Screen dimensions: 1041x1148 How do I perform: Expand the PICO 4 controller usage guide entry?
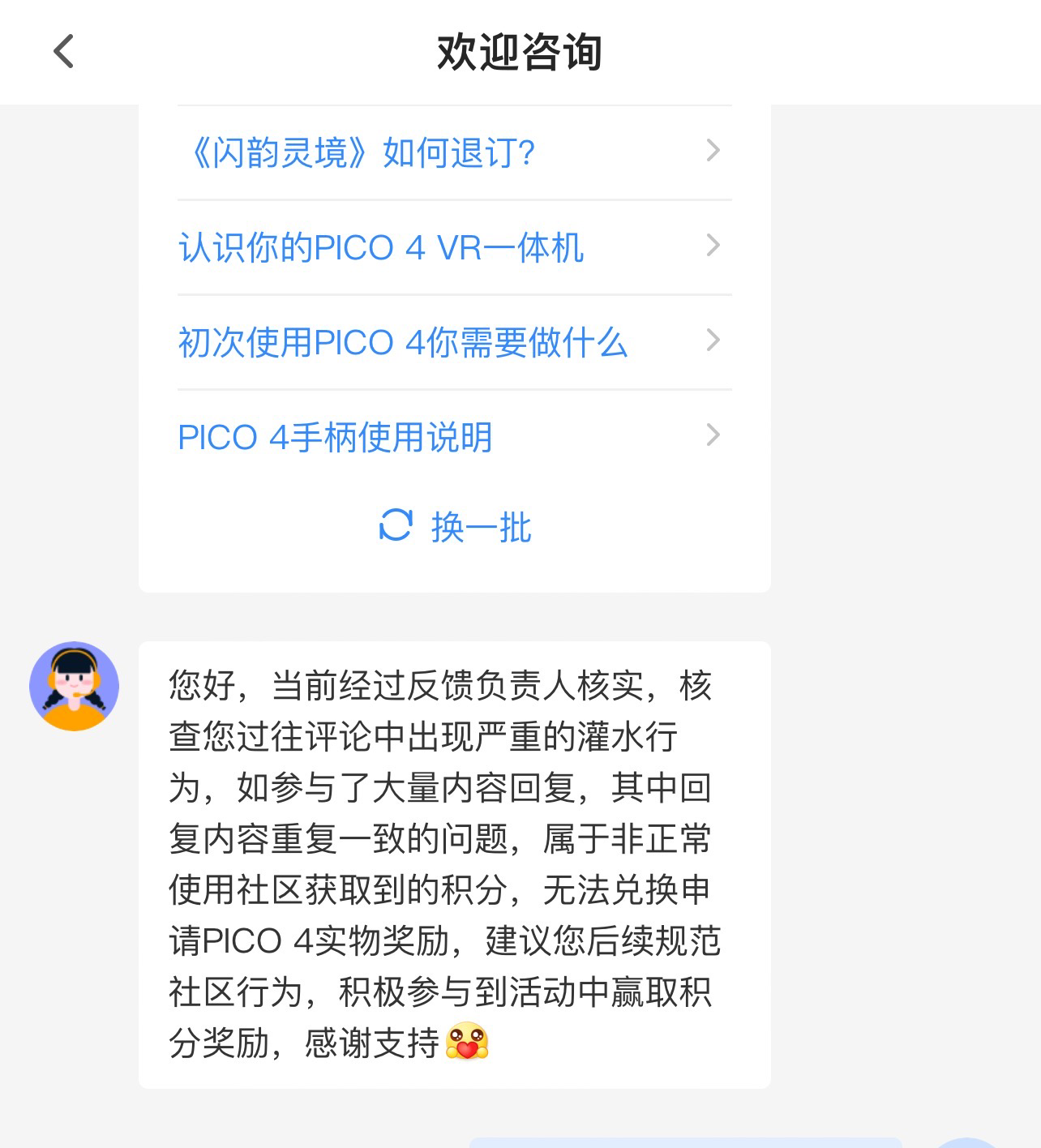(336, 435)
